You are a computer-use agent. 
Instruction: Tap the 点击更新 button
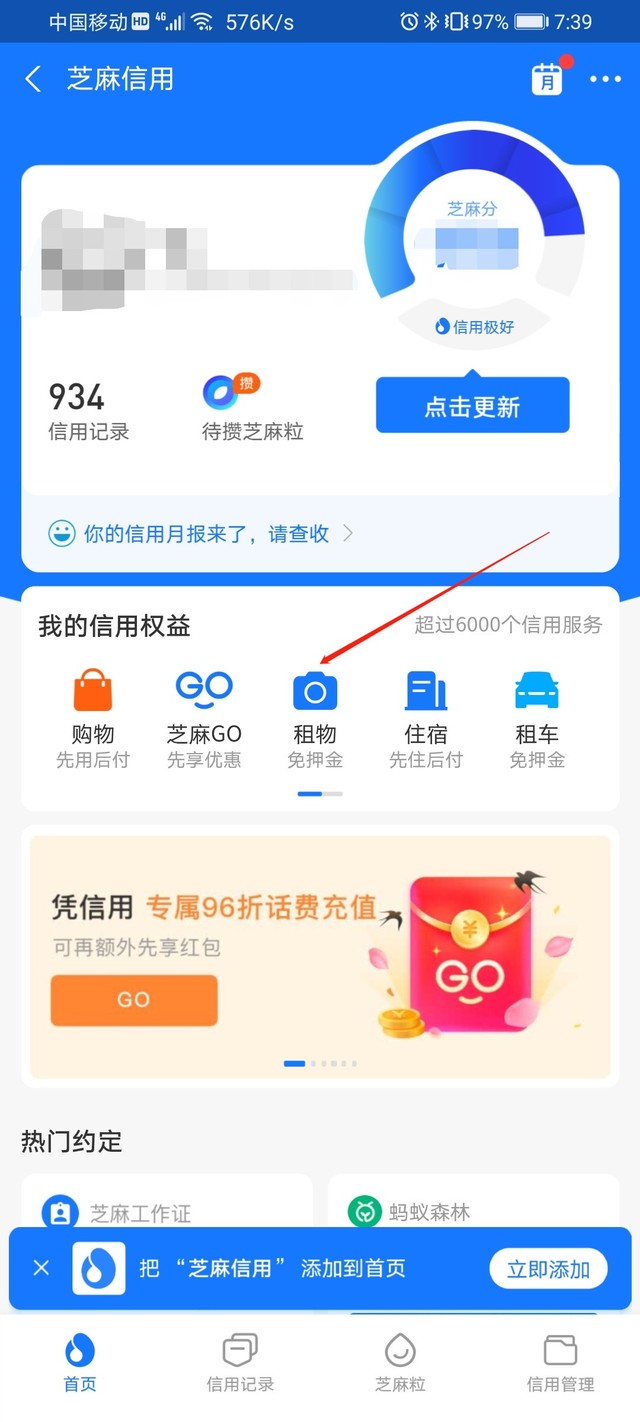pyautogui.click(x=472, y=406)
